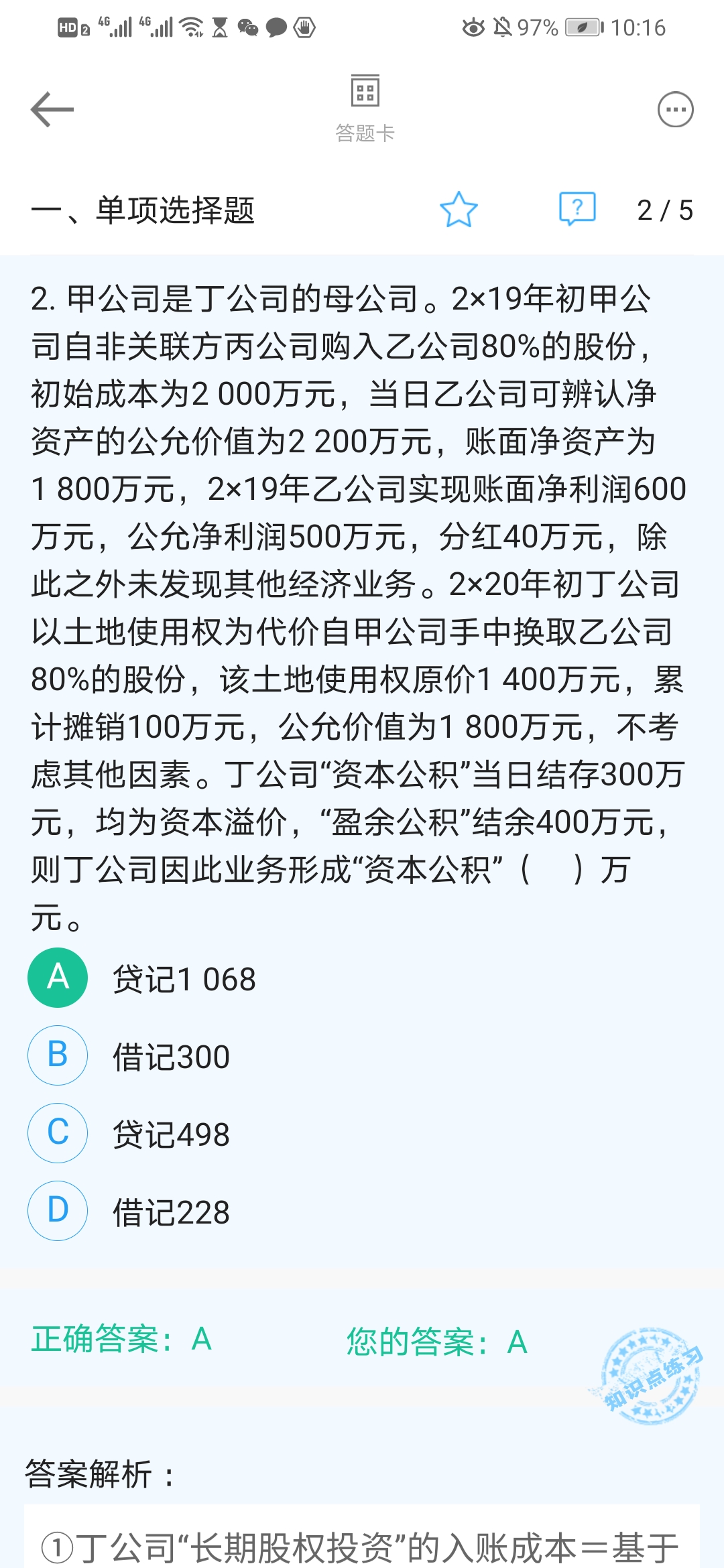Open the more options menu
The height and width of the screenshot is (1568, 724).
click(x=675, y=109)
